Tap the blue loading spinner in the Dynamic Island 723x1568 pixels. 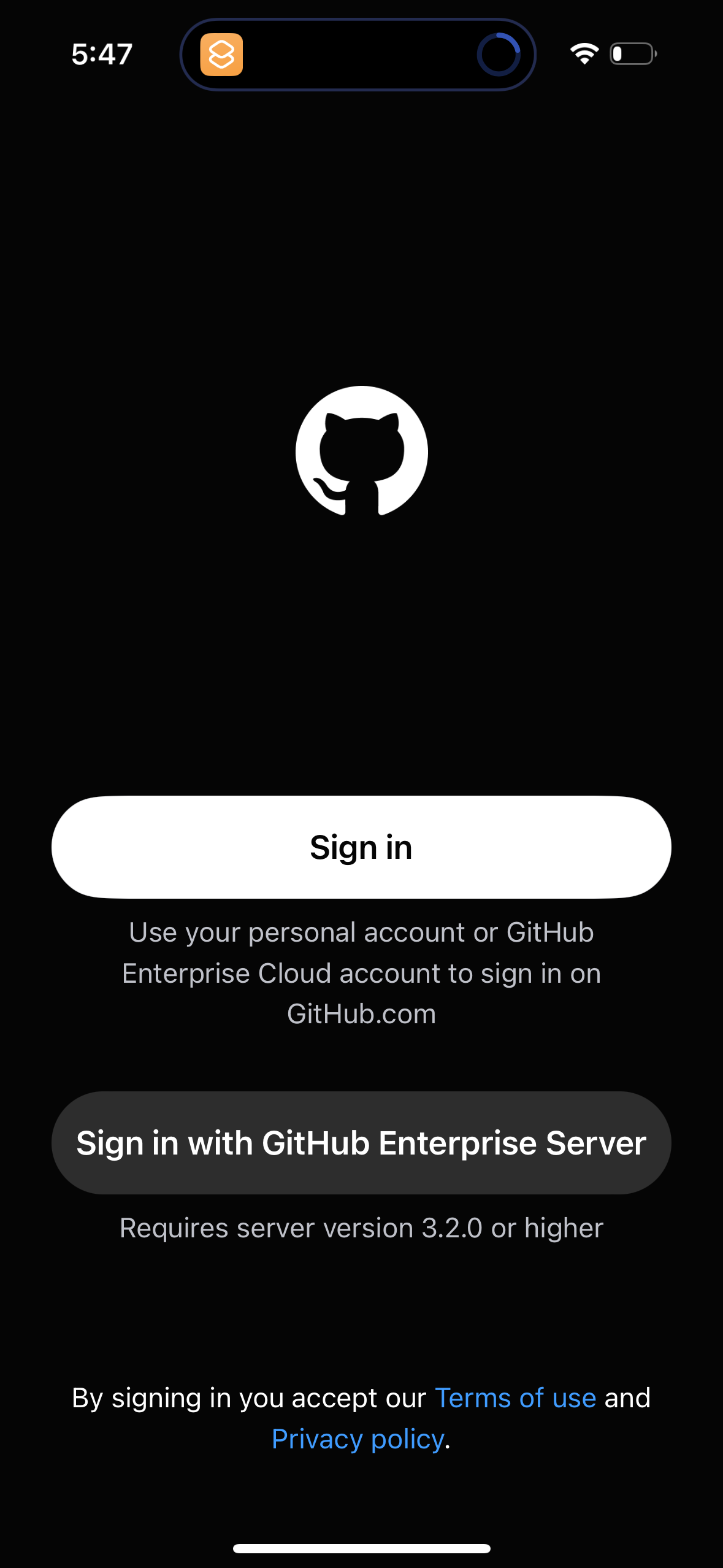tap(498, 54)
